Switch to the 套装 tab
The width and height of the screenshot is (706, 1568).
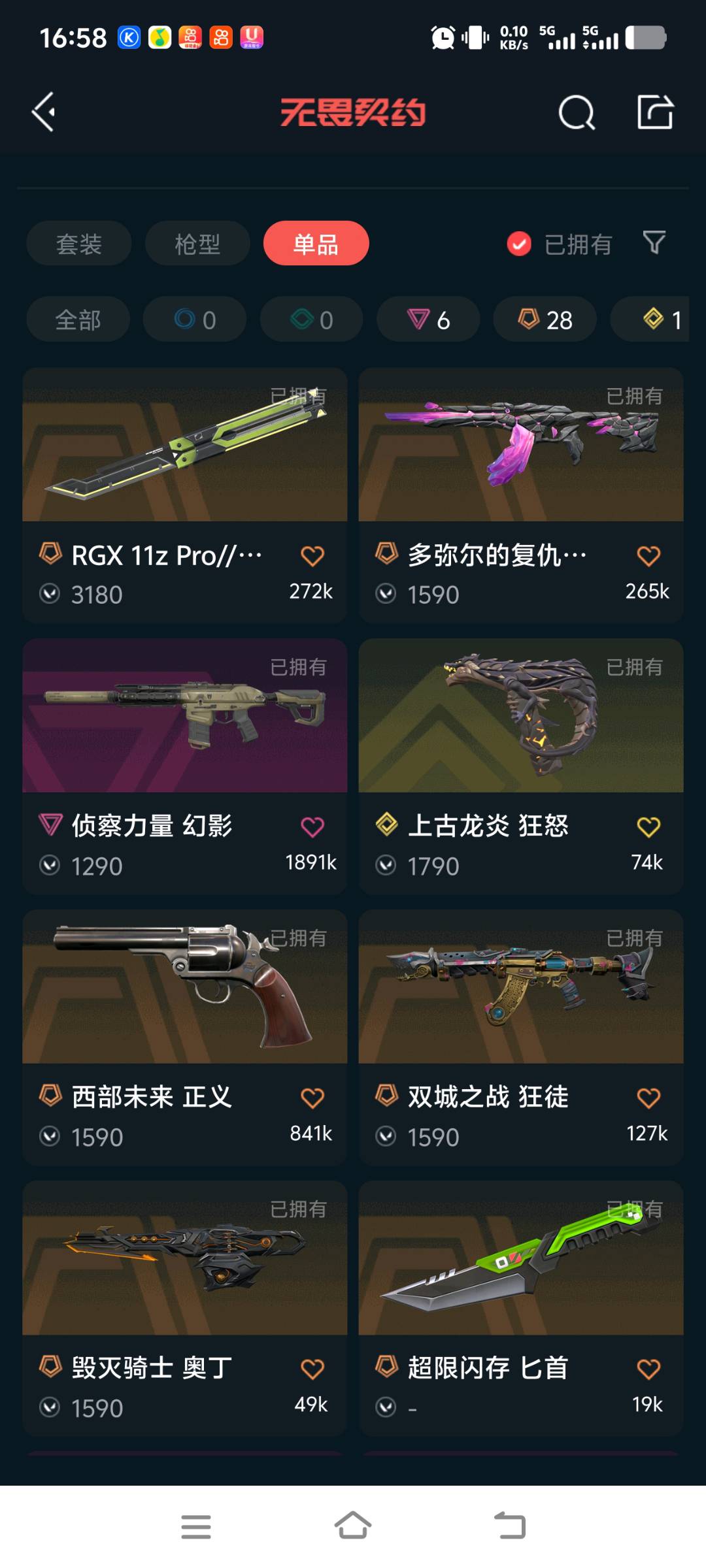click(x=78, y=244)
